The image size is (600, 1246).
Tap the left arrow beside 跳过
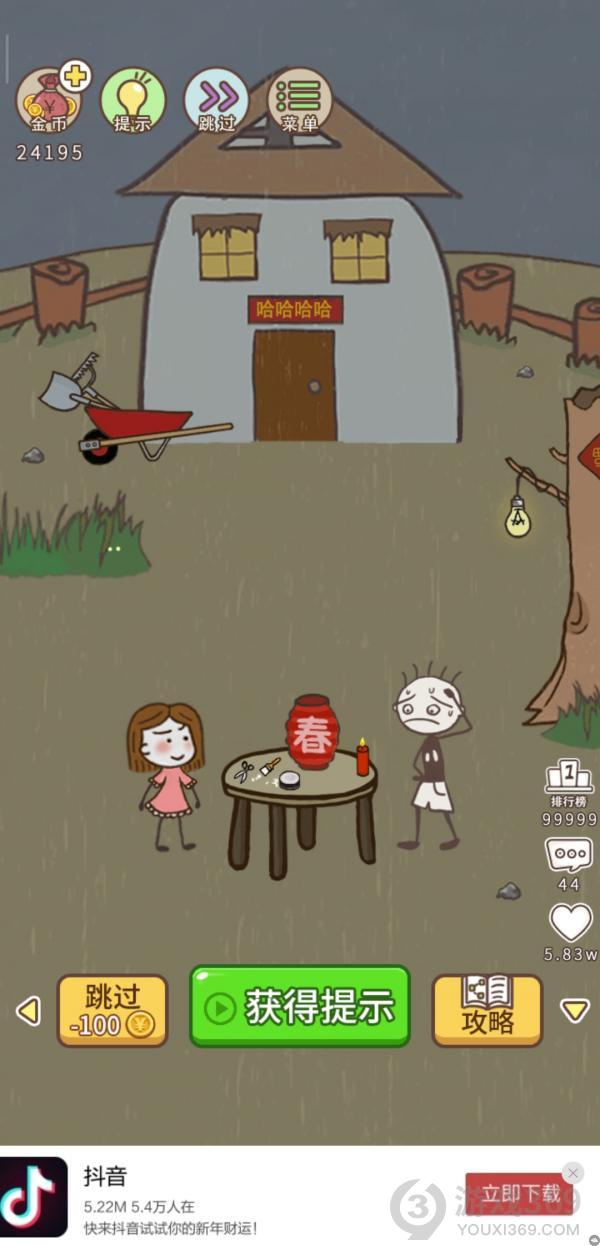point(28,1011)
